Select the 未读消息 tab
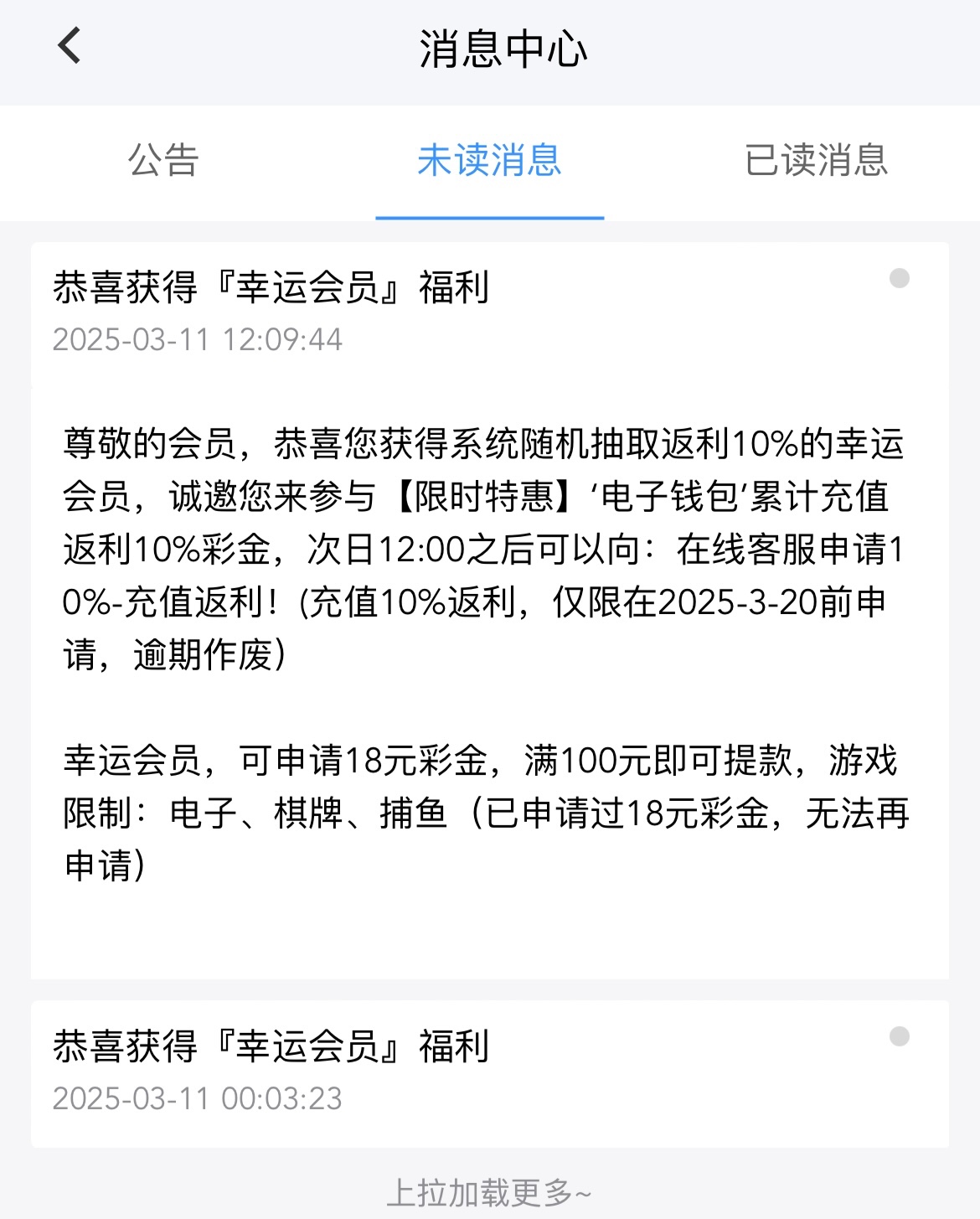The width and height of the screenshot is (980, 1219). pos(489,160)
